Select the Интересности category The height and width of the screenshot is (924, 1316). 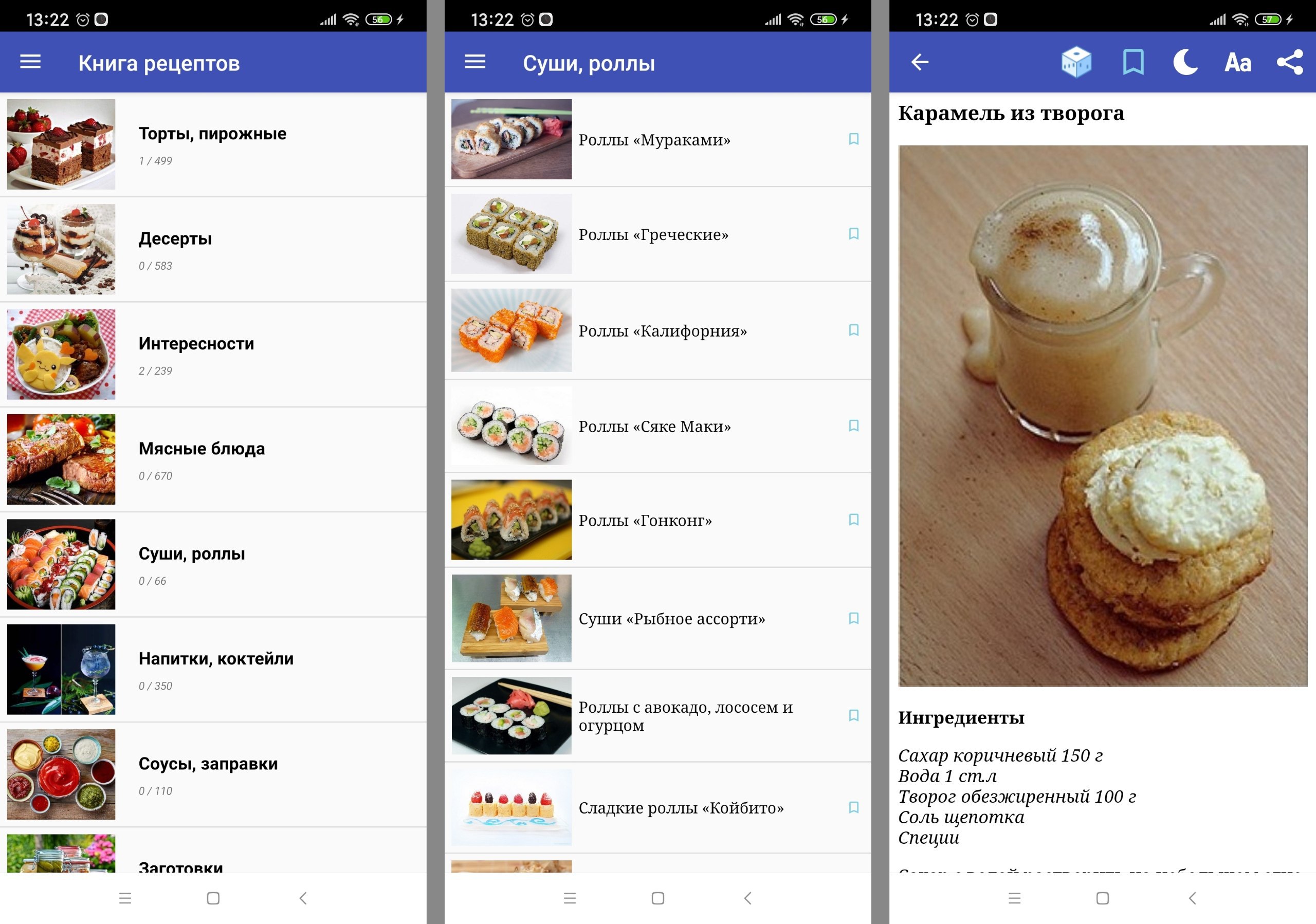tap(212, 354)
